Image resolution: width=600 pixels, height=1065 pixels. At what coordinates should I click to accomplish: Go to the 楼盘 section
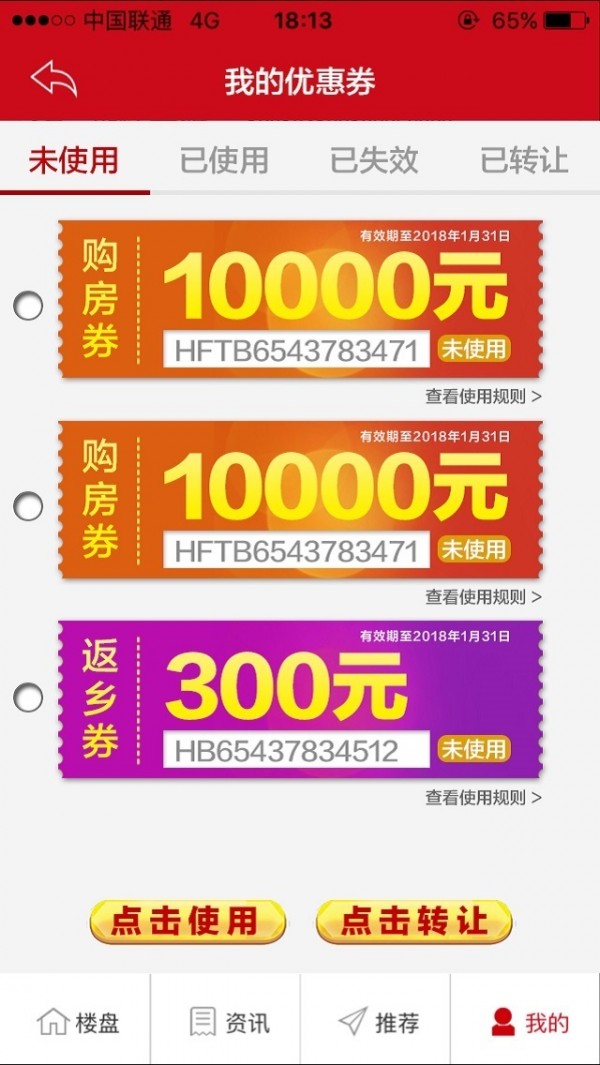click(76, 1022)
